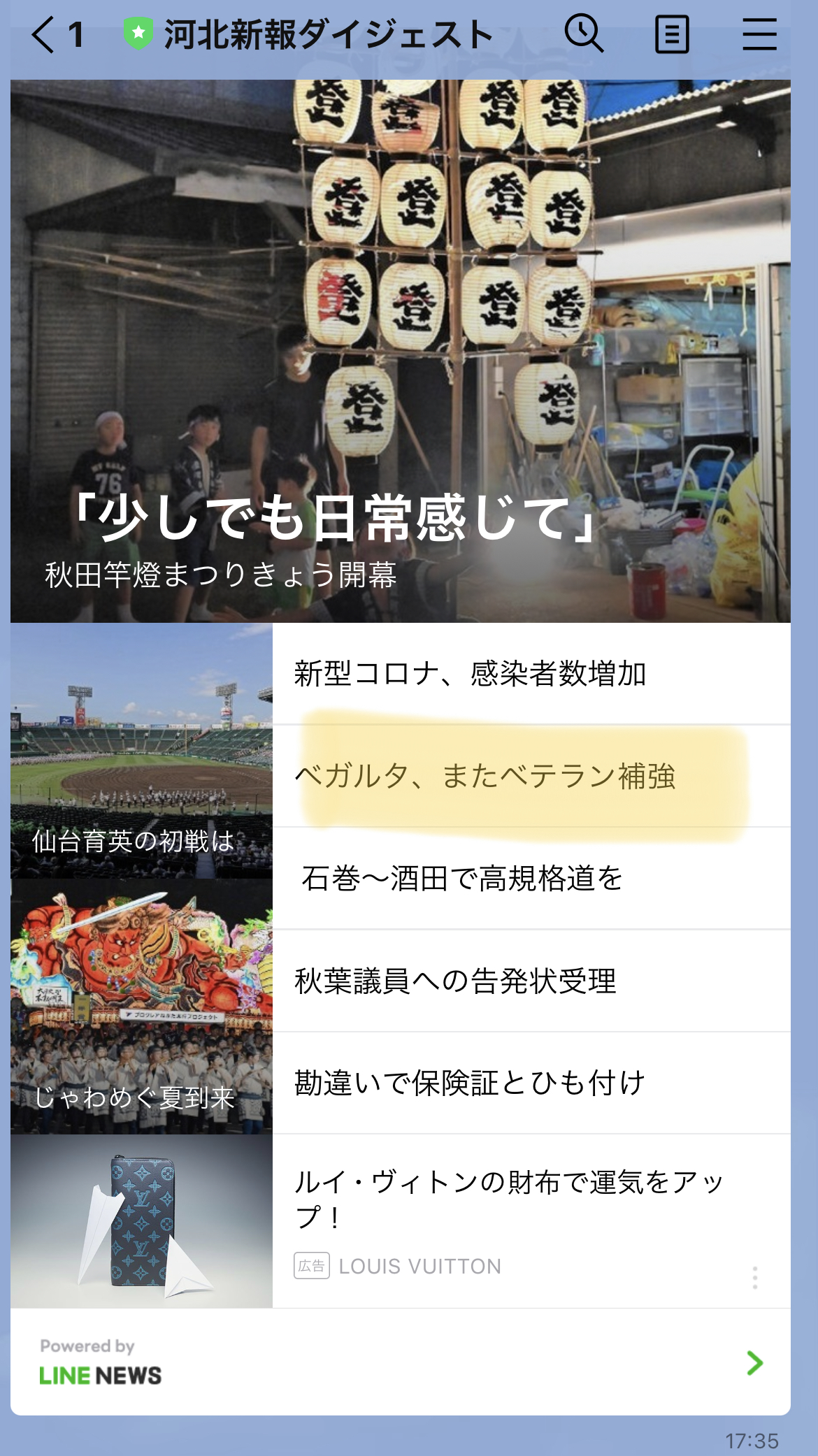Open the Powered by LINE NEWS footer
This screenshot has height=1456, width=818.
pyautogui.click(x=400, y=1362)
